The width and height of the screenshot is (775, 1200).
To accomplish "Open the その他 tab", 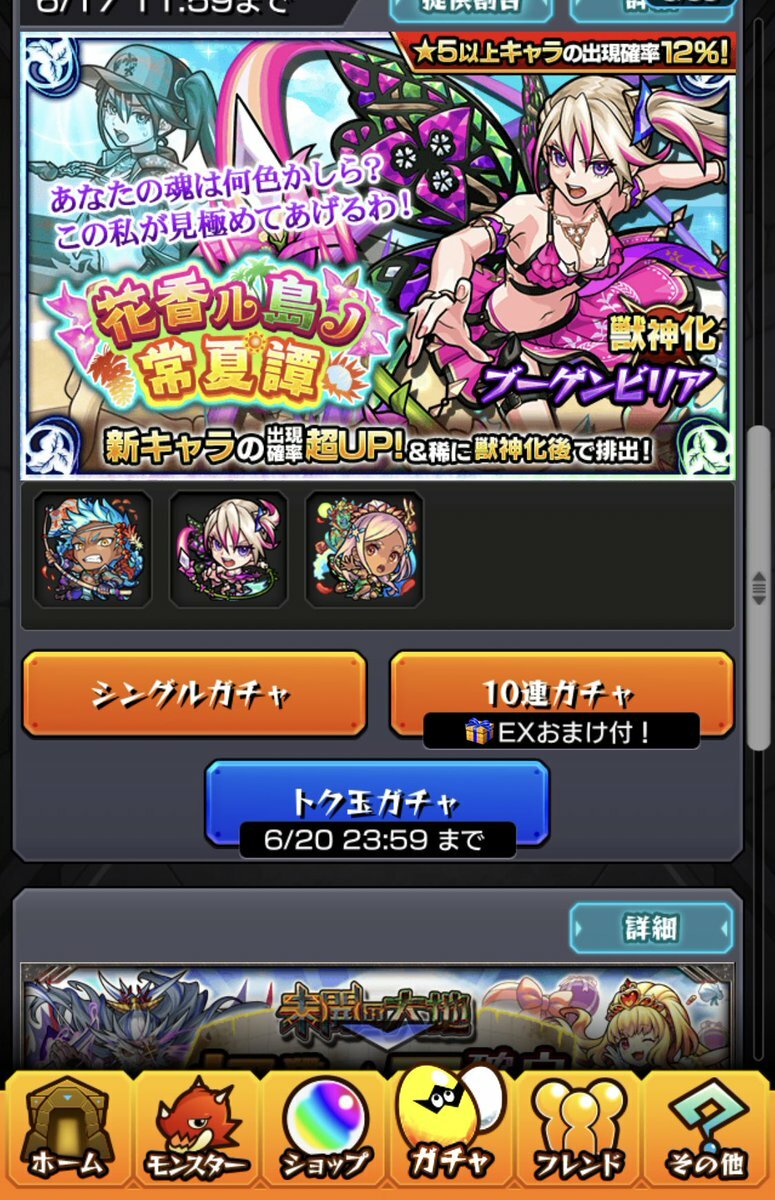I will coord(709,1135).
